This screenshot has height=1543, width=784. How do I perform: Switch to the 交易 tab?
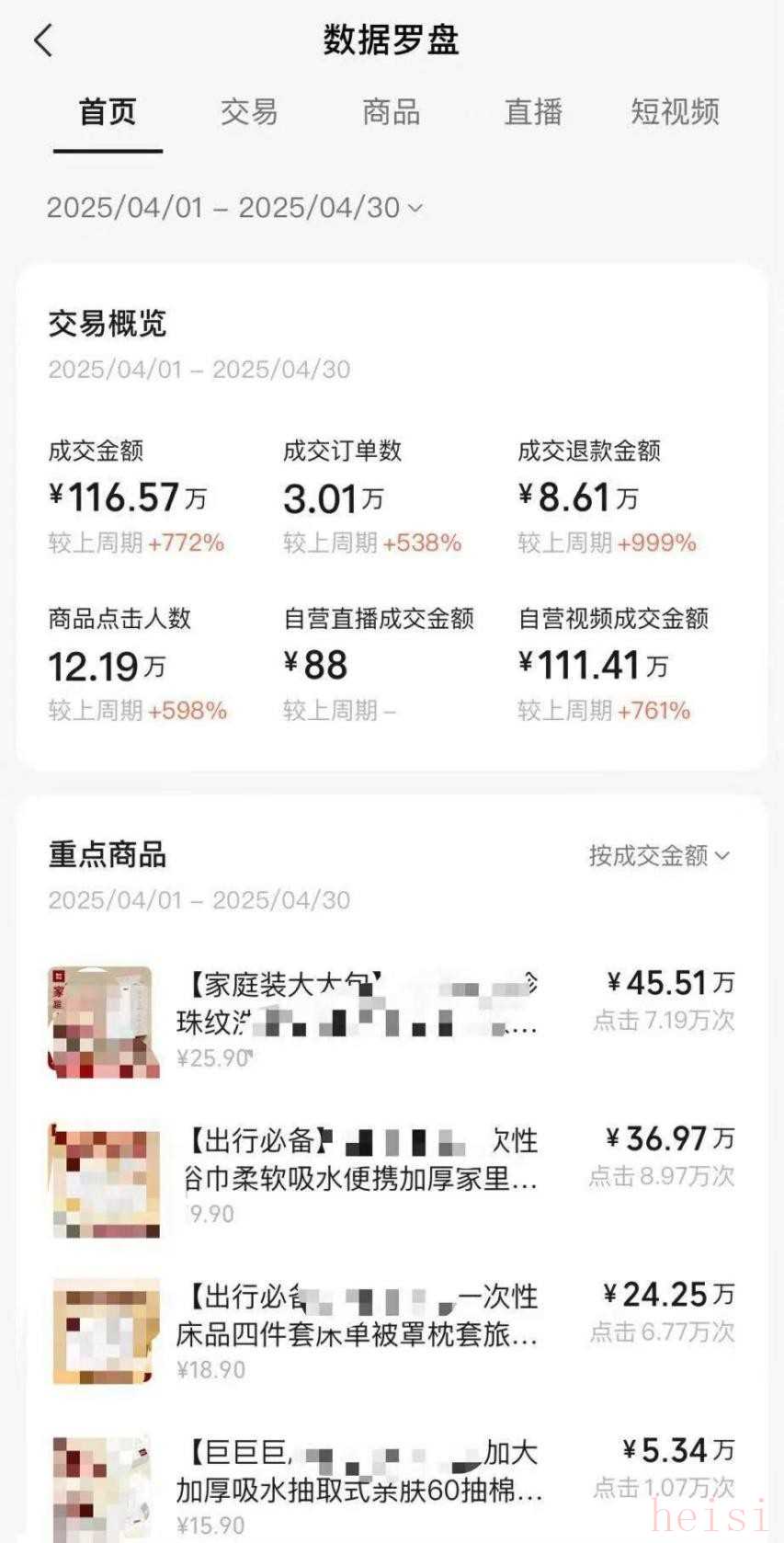[249, 112]
